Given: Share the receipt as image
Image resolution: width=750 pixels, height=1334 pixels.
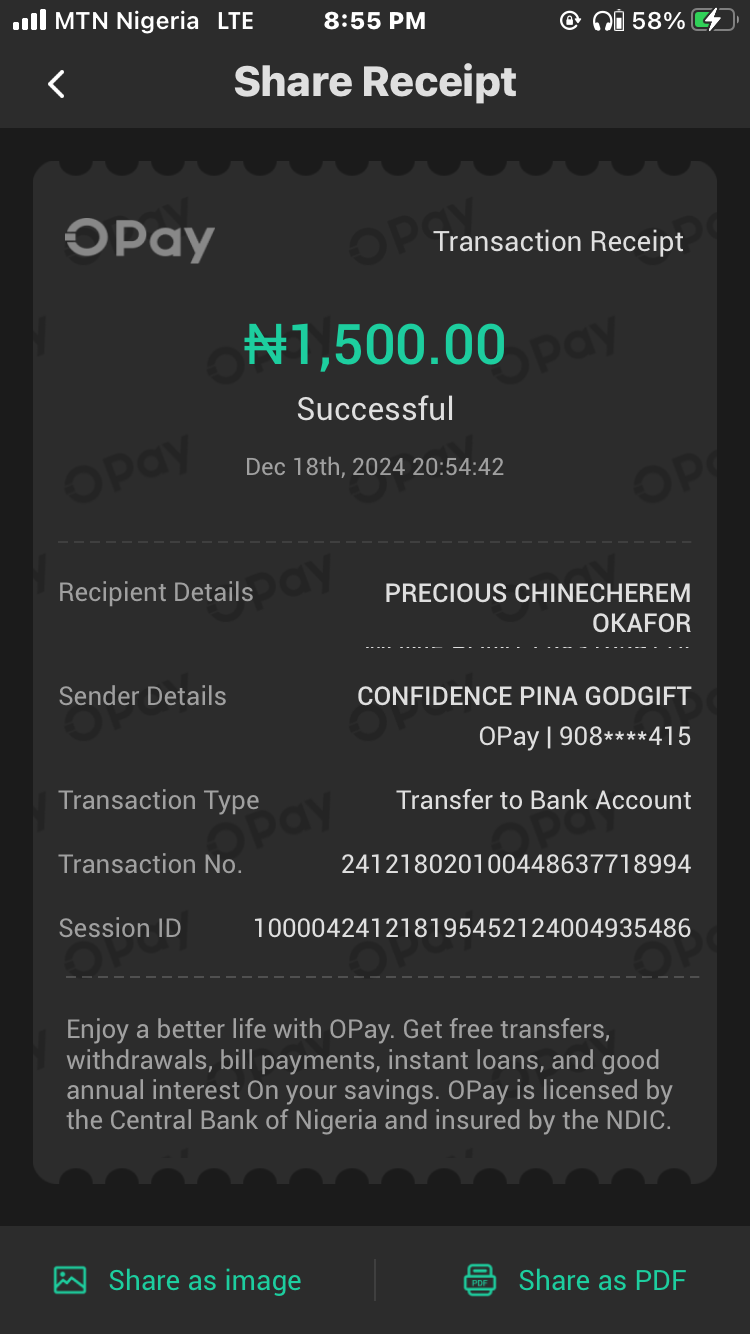Looking at the screenshot, I should tap(178, 1280).
